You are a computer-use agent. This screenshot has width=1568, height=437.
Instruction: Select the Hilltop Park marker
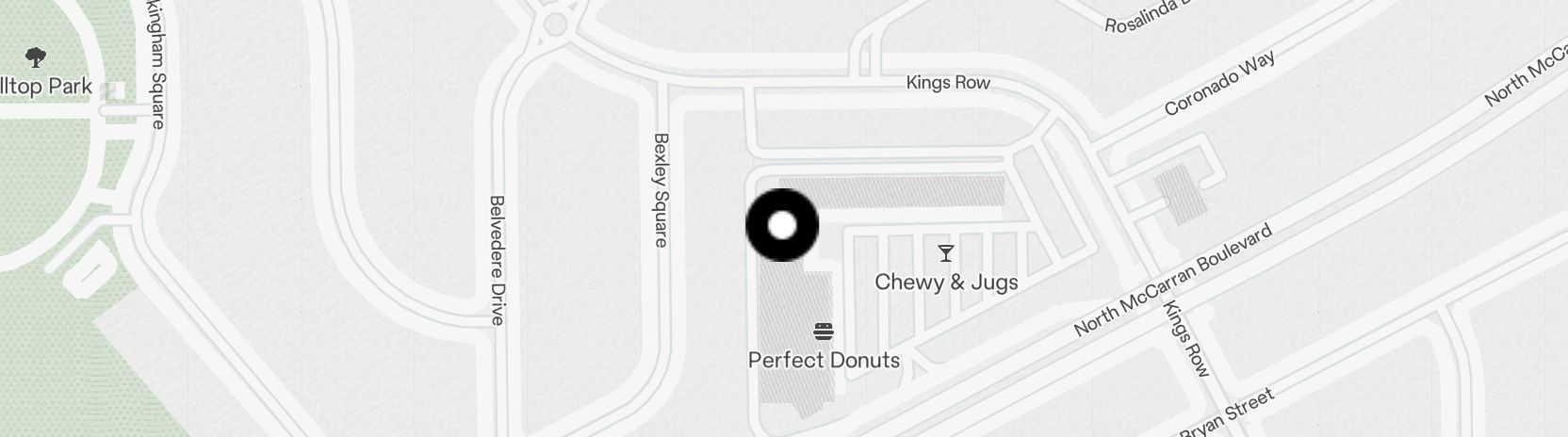(36, 58)
